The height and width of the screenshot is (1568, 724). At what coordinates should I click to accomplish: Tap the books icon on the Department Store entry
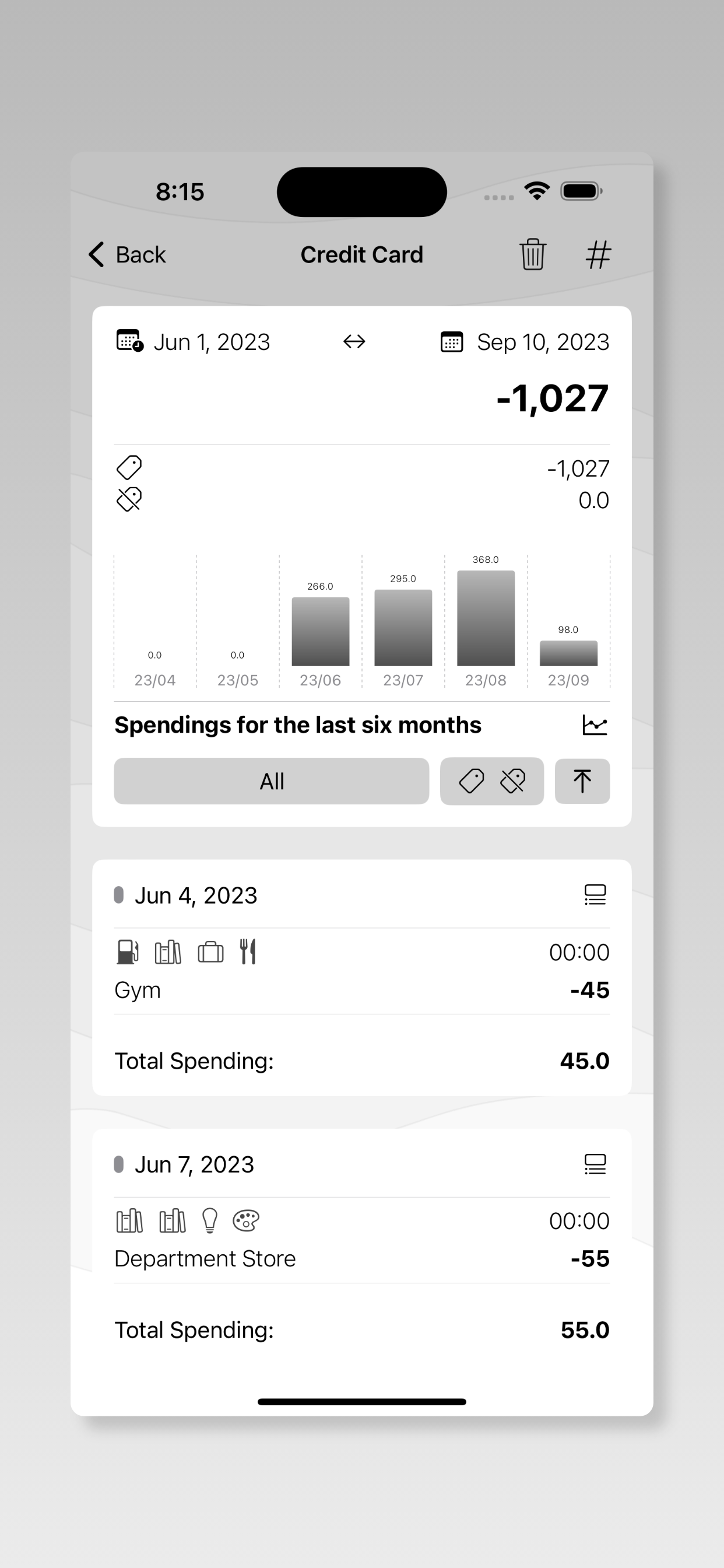[130, 1220]
